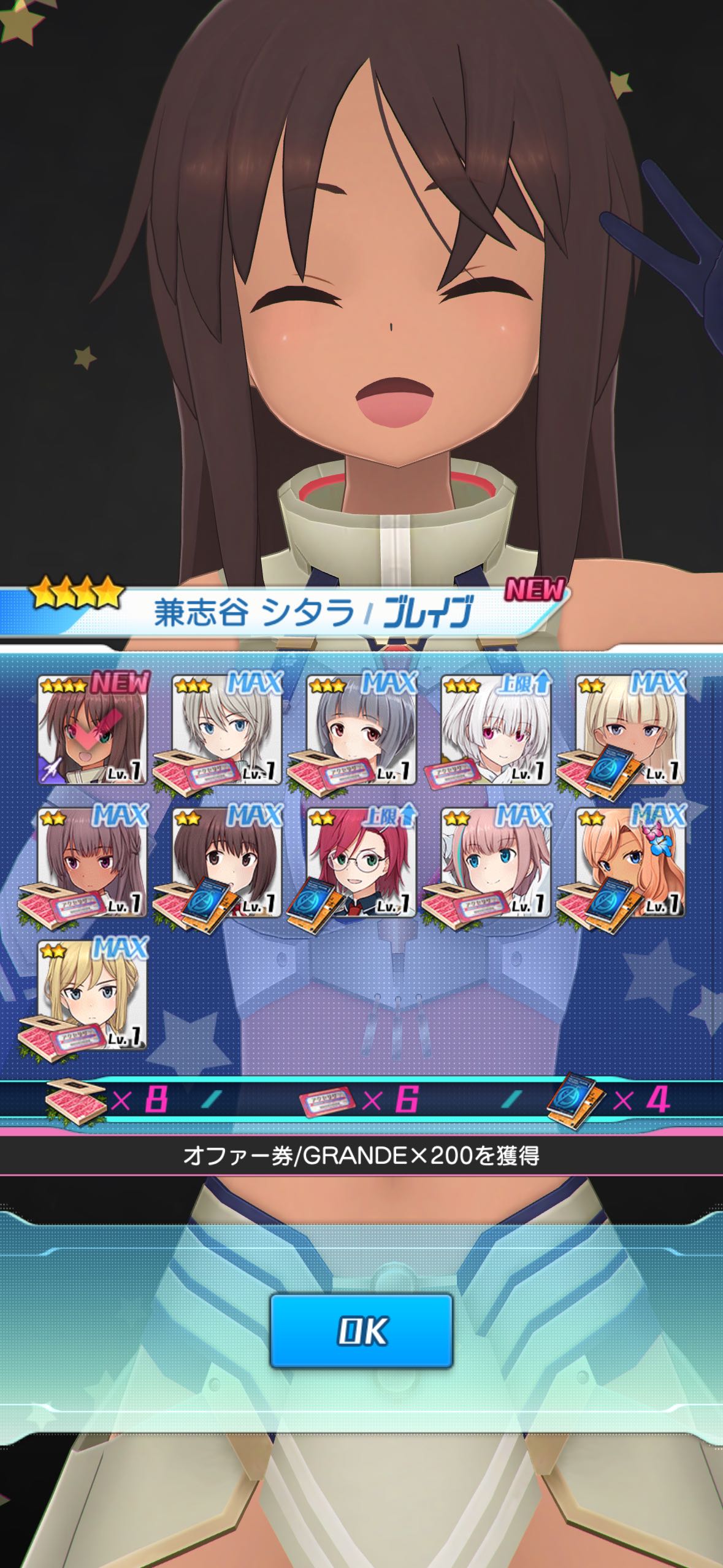Confirm the results with the OK button
Screen dimensions: 723x1568
(361, 1330)
